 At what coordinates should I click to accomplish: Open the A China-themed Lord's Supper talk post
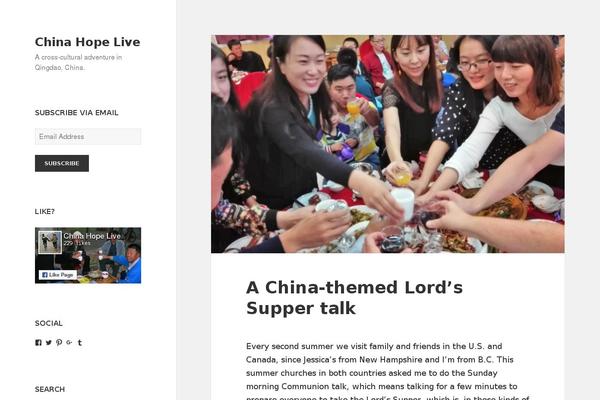354,298
